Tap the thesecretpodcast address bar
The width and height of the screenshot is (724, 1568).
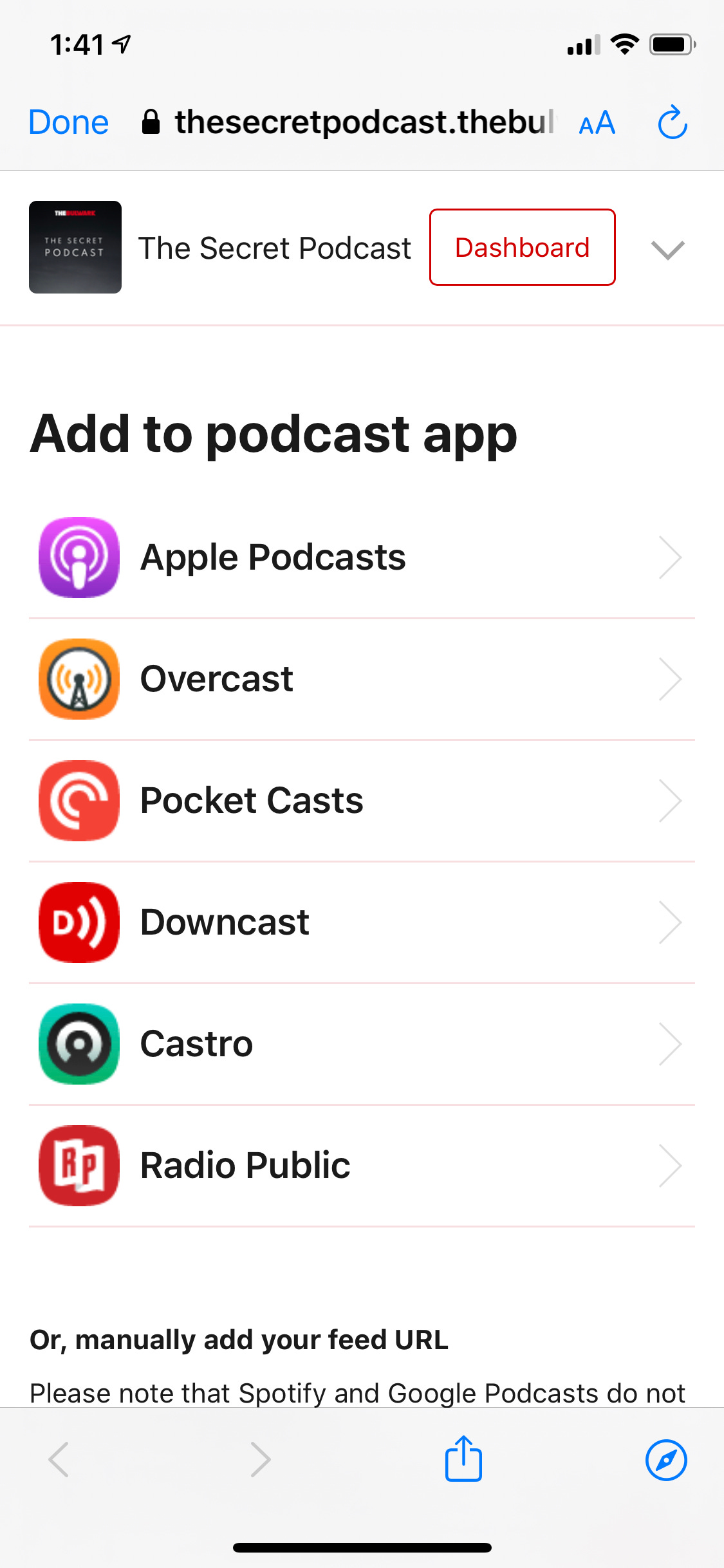click(348, 122)
